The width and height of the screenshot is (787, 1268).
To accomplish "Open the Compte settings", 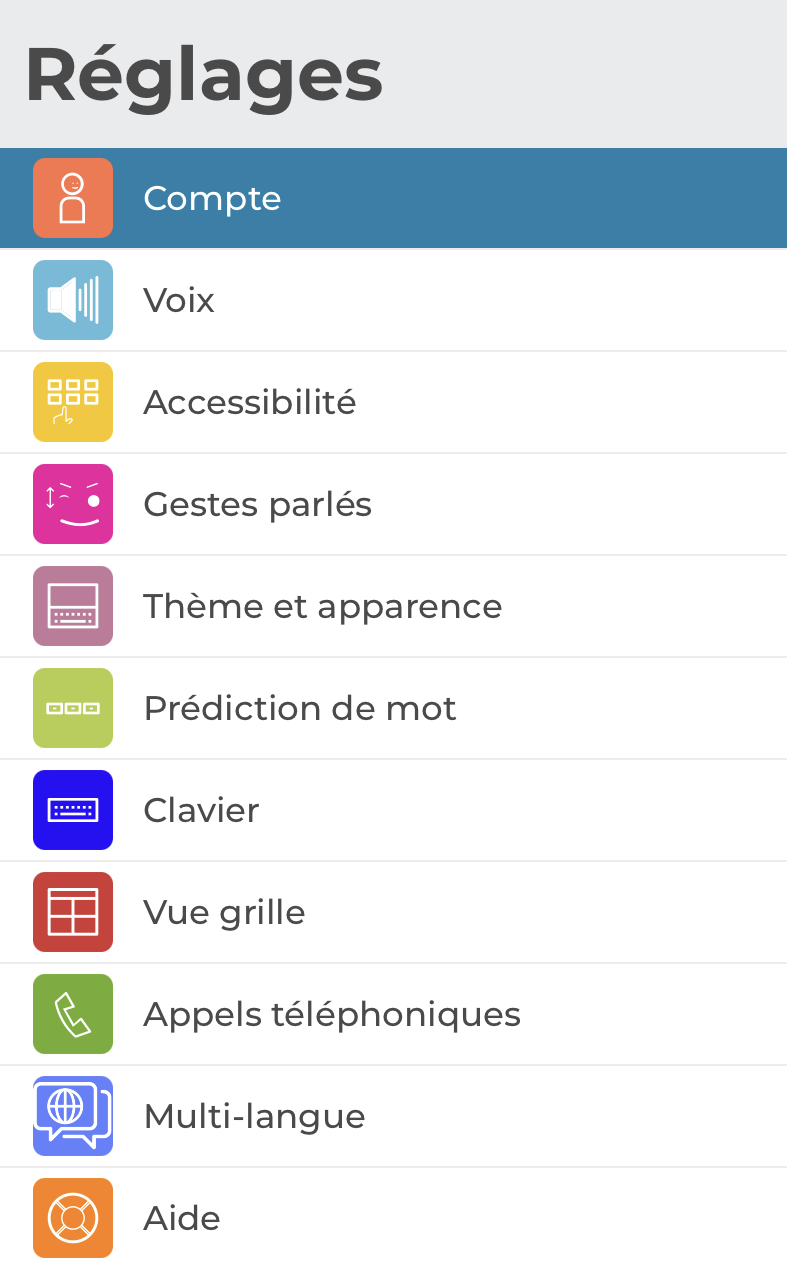I will point(212,198).
